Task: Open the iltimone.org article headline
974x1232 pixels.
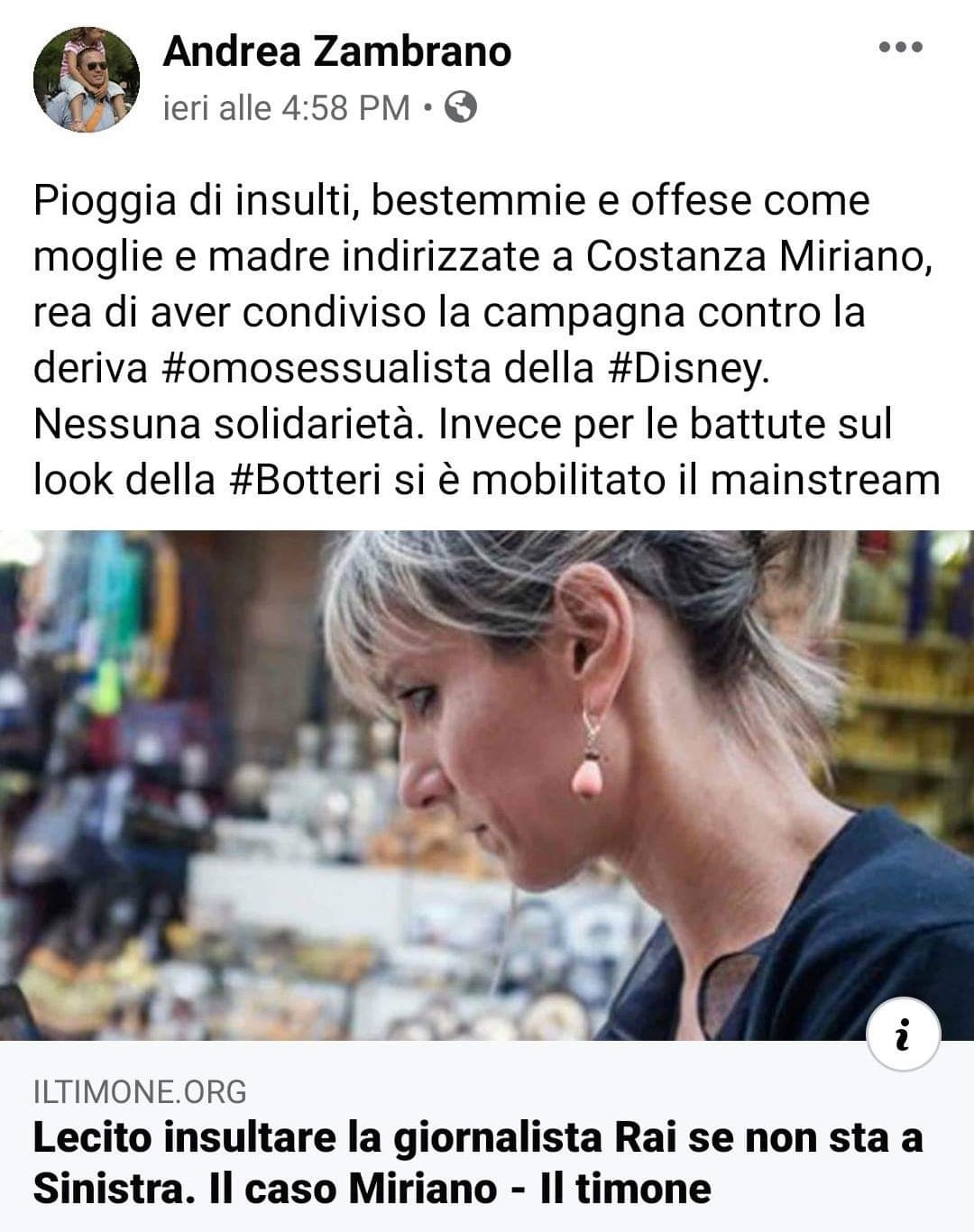Action: point(478,1163)
